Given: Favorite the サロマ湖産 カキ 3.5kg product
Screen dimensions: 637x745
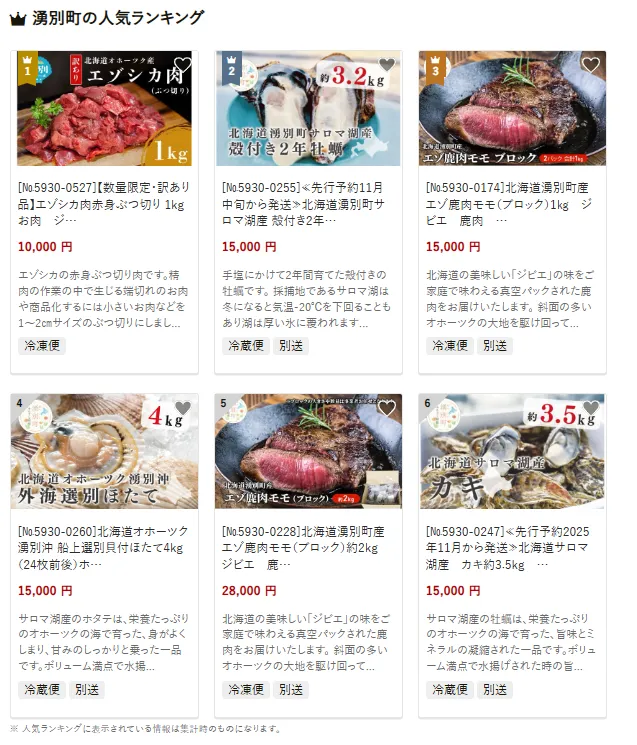Looking at the screenshot, I should coord(590,408).
